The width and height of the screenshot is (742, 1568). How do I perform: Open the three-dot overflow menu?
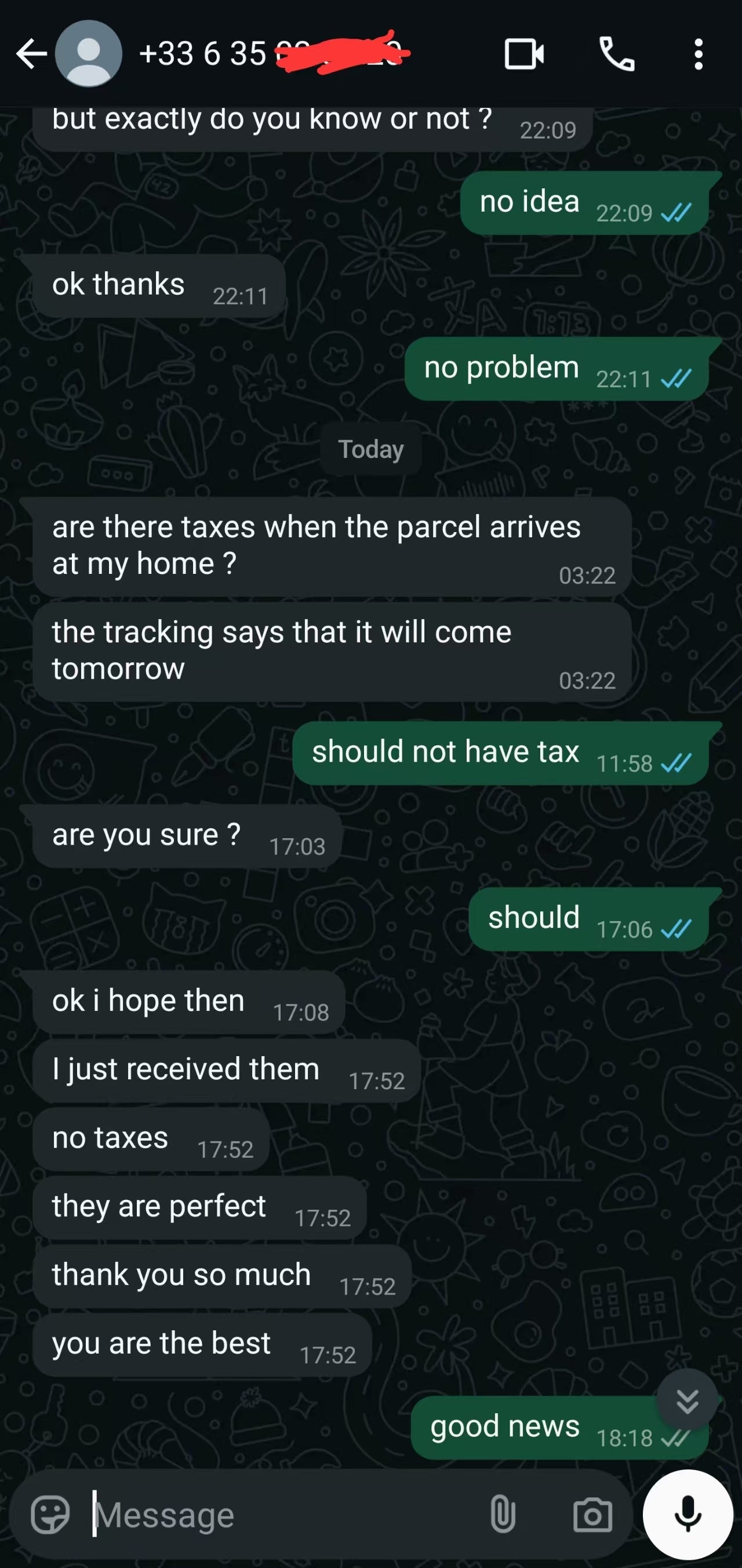tap(698, 54)
